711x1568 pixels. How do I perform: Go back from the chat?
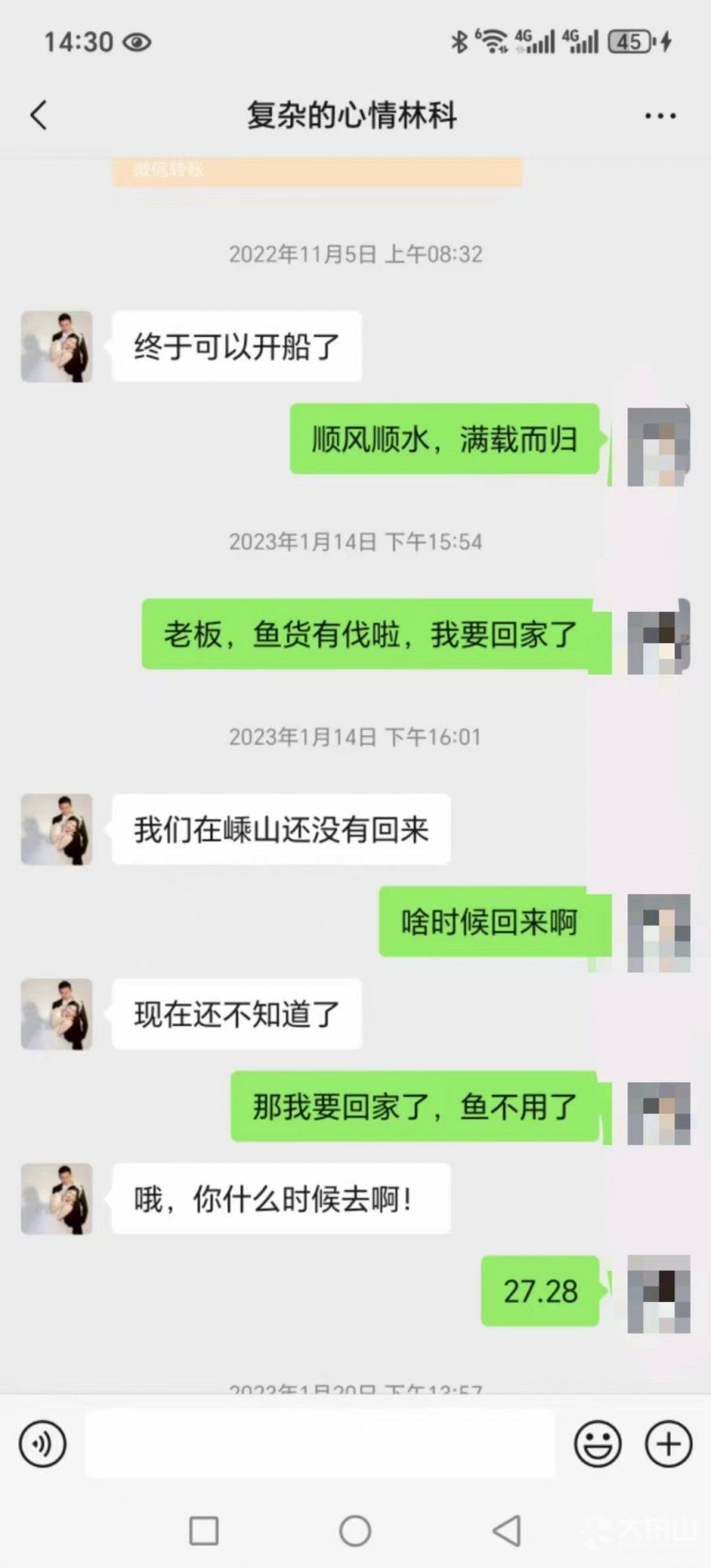pos(38,115)
